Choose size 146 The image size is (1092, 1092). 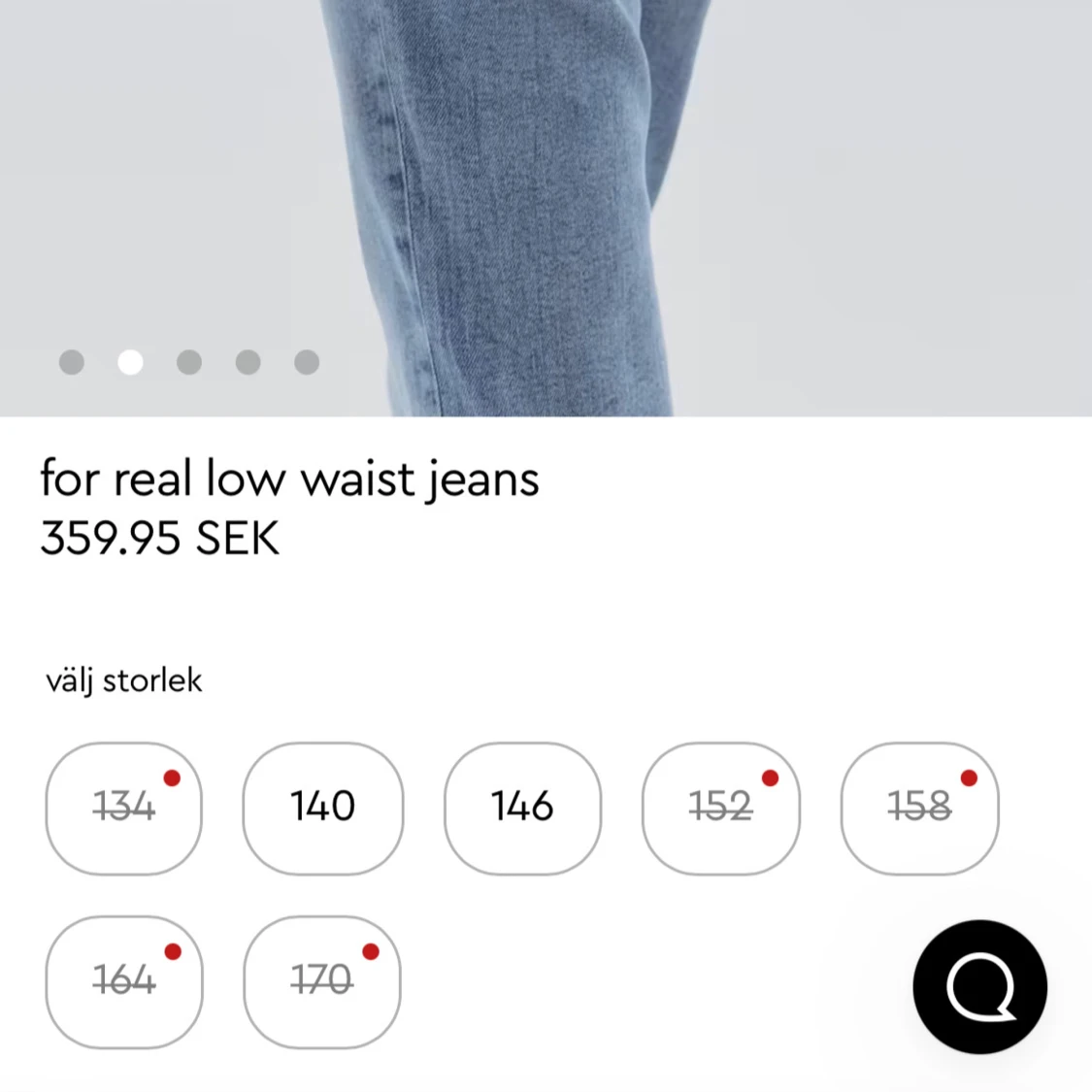(x=522, y=808)
